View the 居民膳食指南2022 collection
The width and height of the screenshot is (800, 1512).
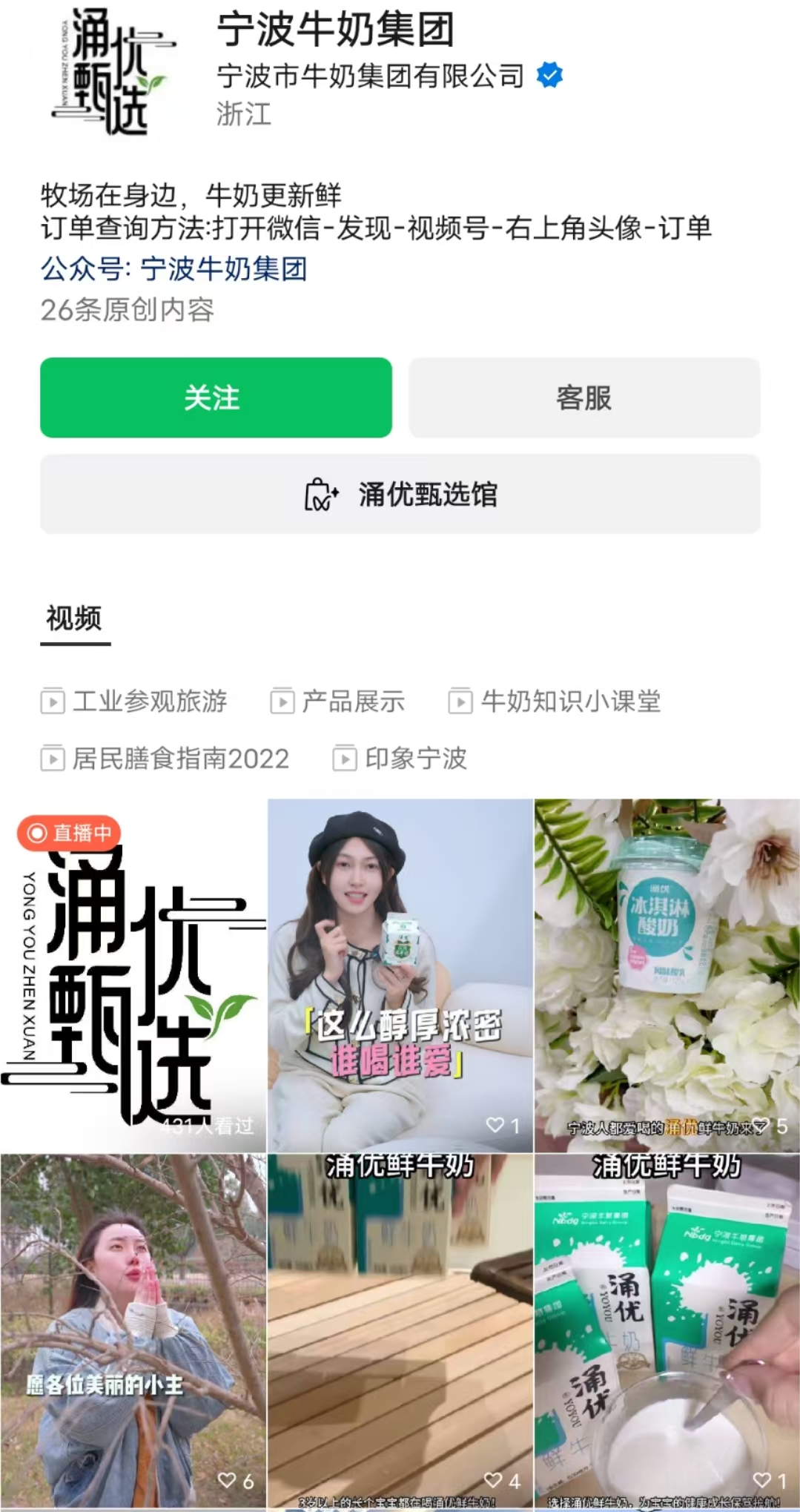coord(165,759)
